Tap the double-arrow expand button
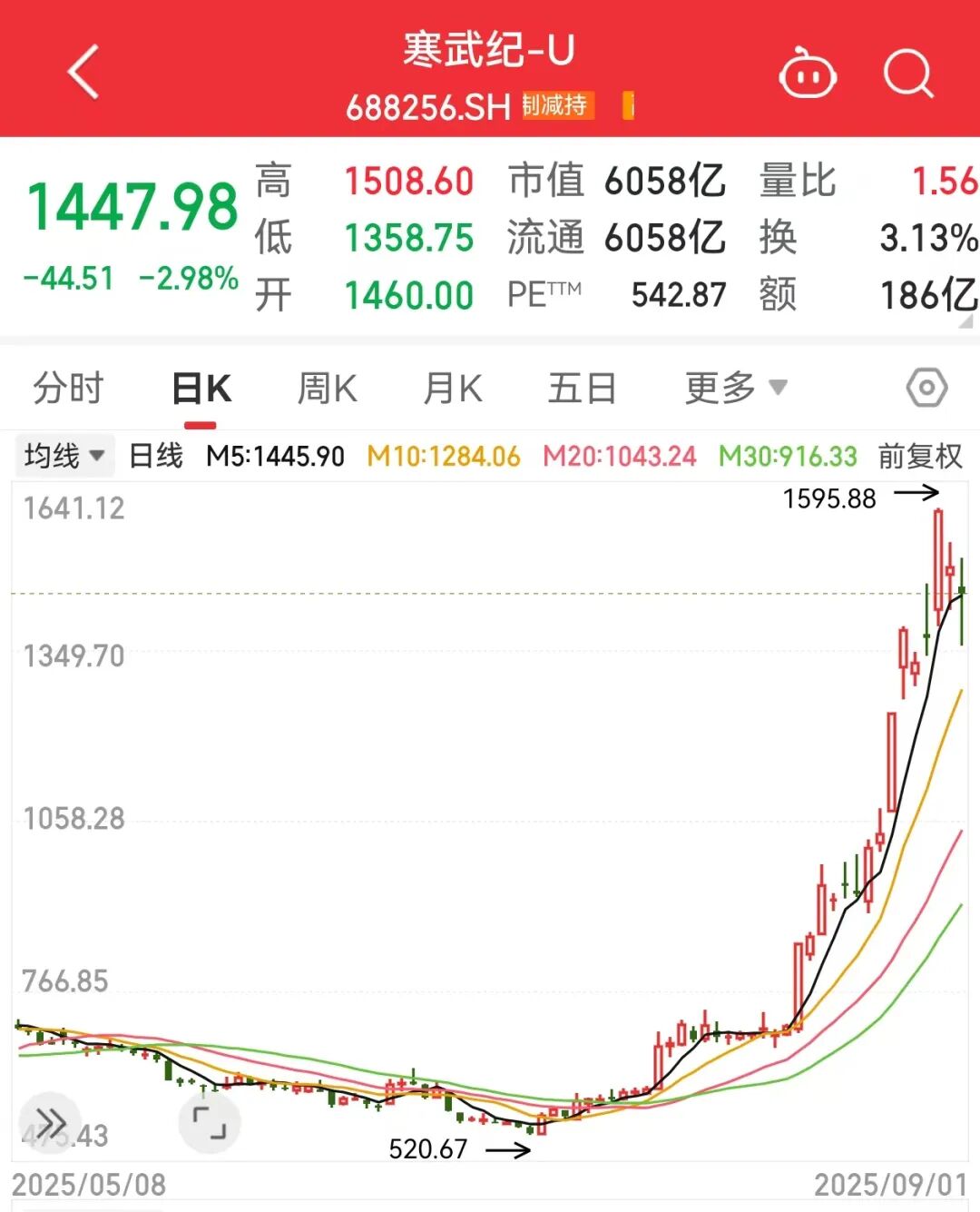 (x=50, y=1123)
